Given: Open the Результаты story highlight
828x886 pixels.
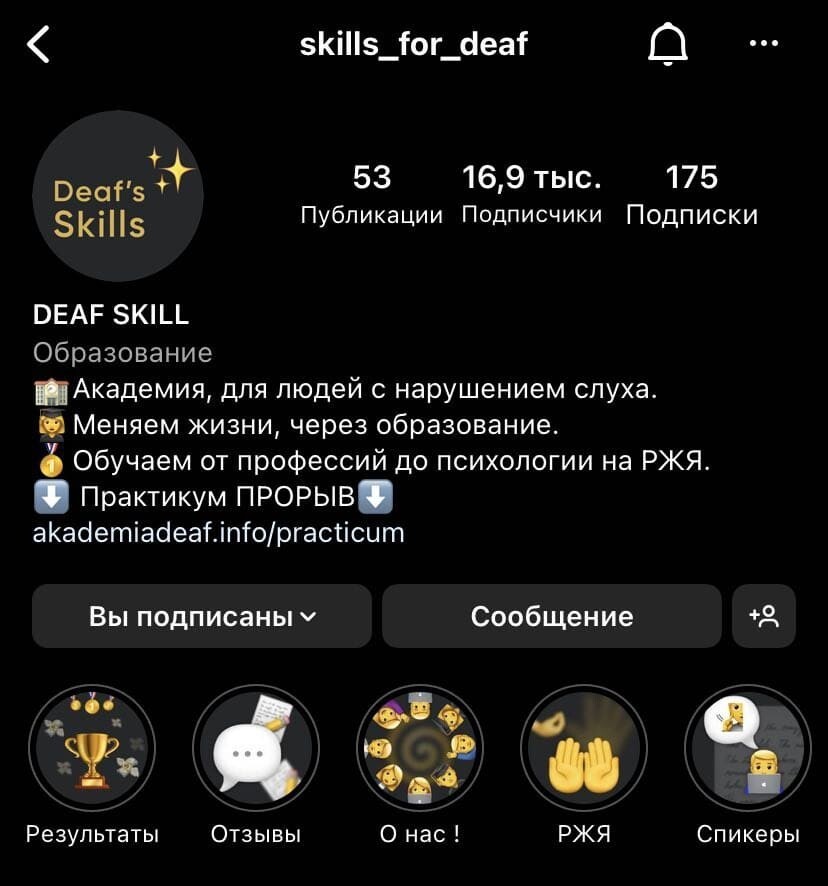Looking at the screenshot, I should pyautogui.click(x=92, y=748).
